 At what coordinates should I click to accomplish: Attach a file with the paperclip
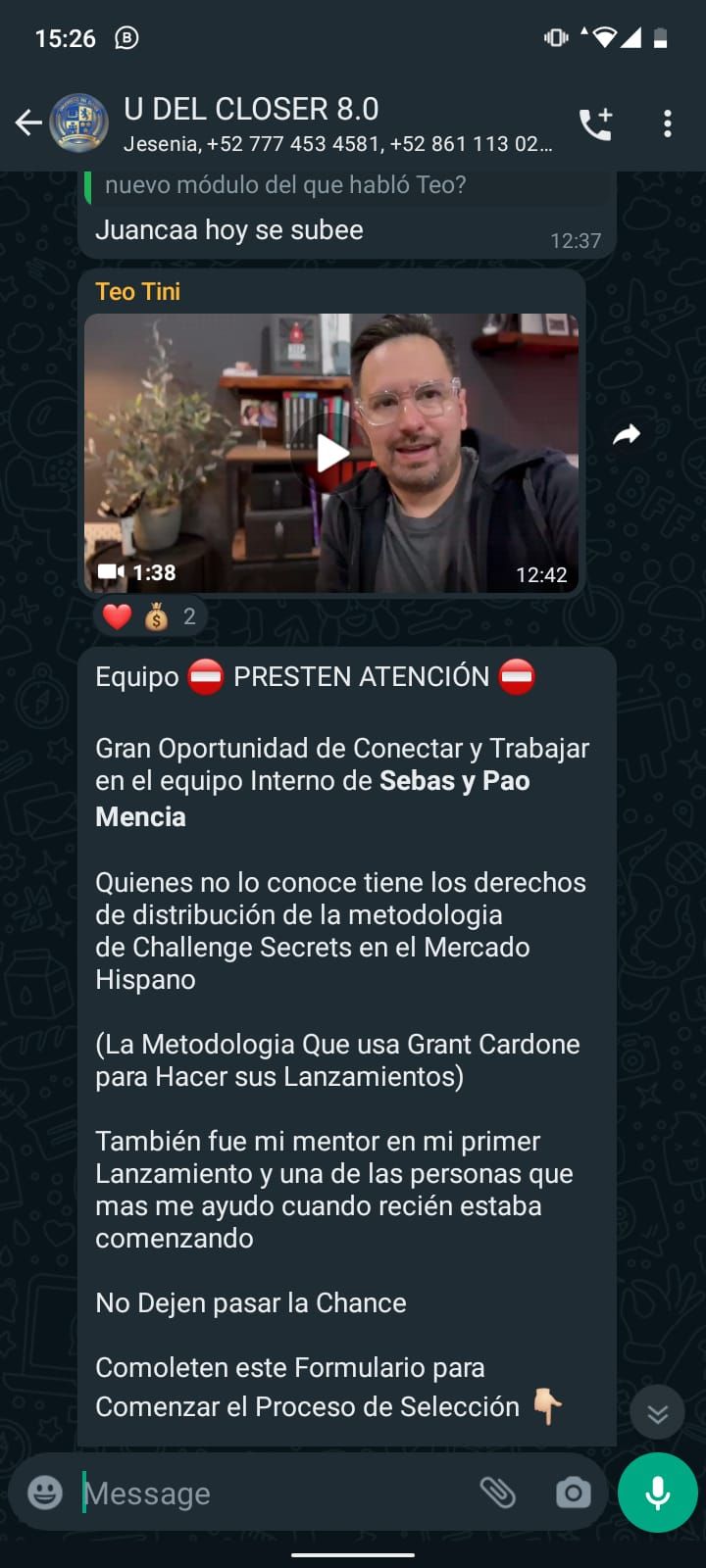click(498, 1493)
